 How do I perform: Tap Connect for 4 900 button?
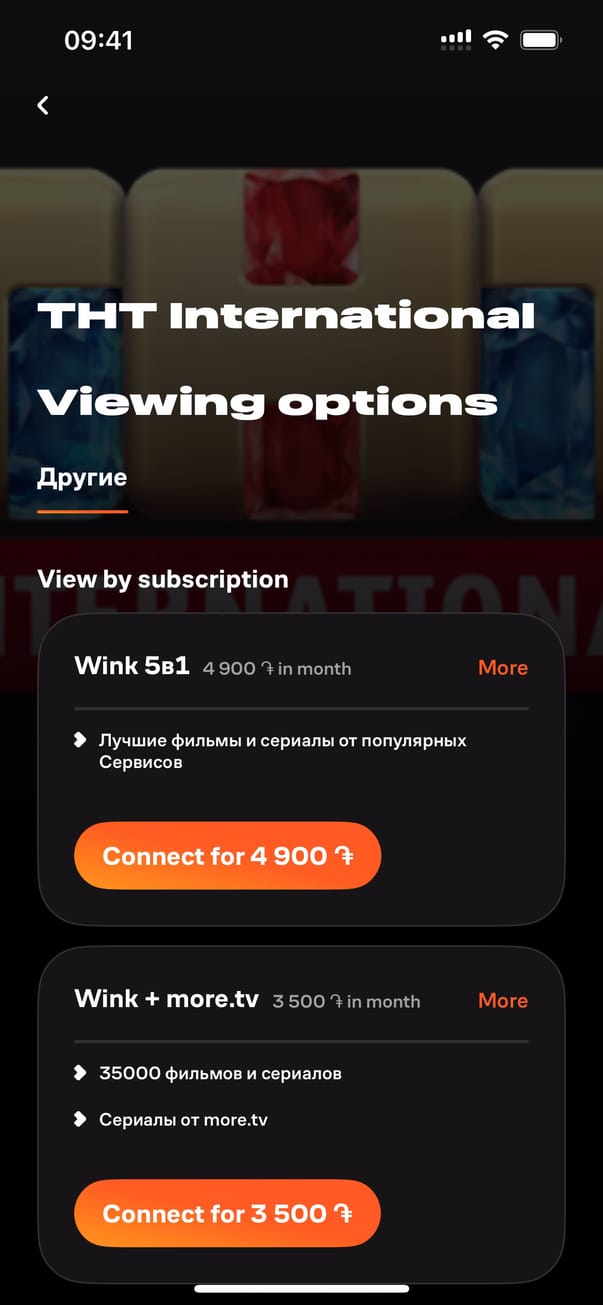(x=227, y=856)
